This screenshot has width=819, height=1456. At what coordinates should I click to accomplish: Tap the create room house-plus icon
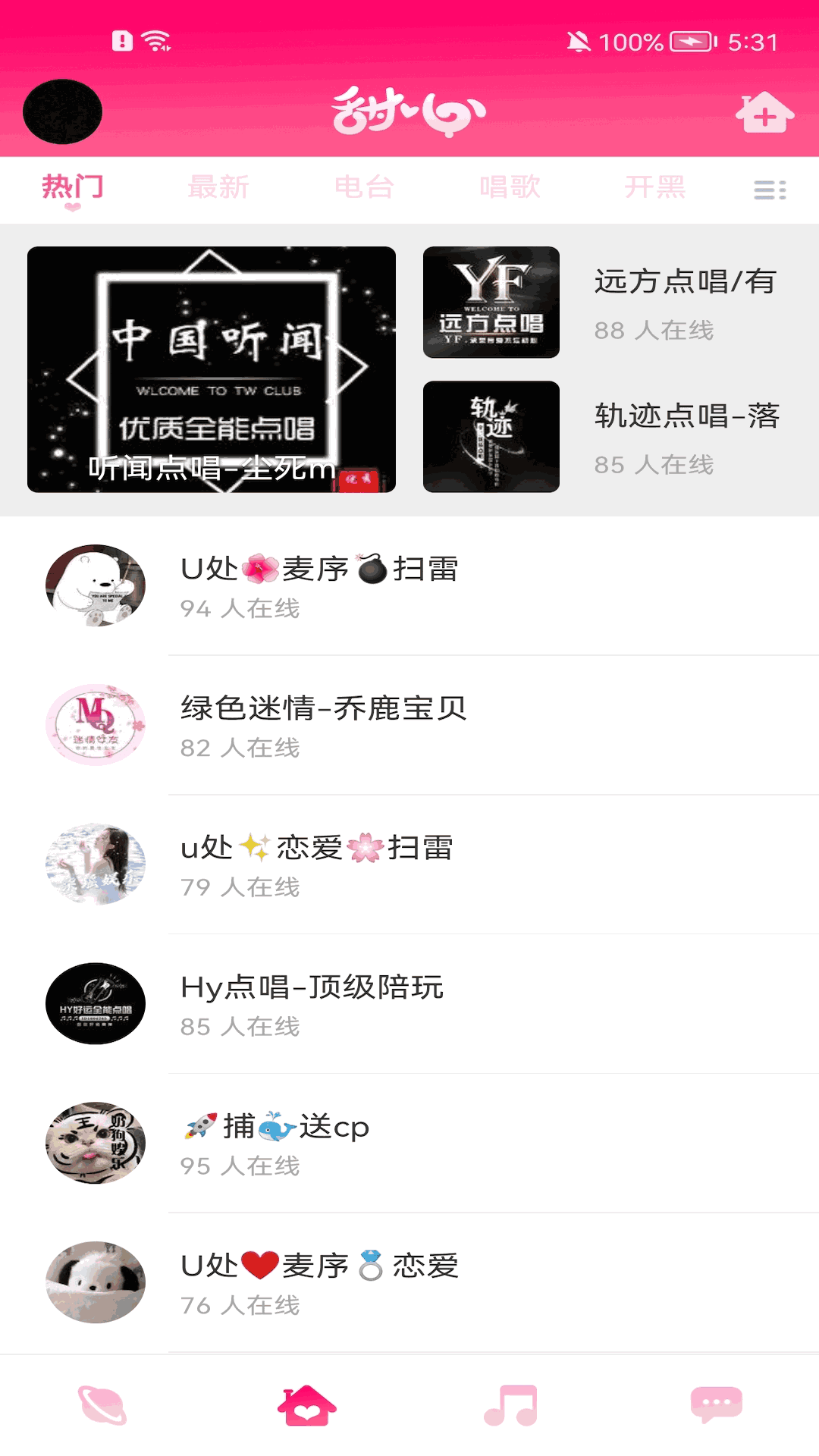point(764,113)
